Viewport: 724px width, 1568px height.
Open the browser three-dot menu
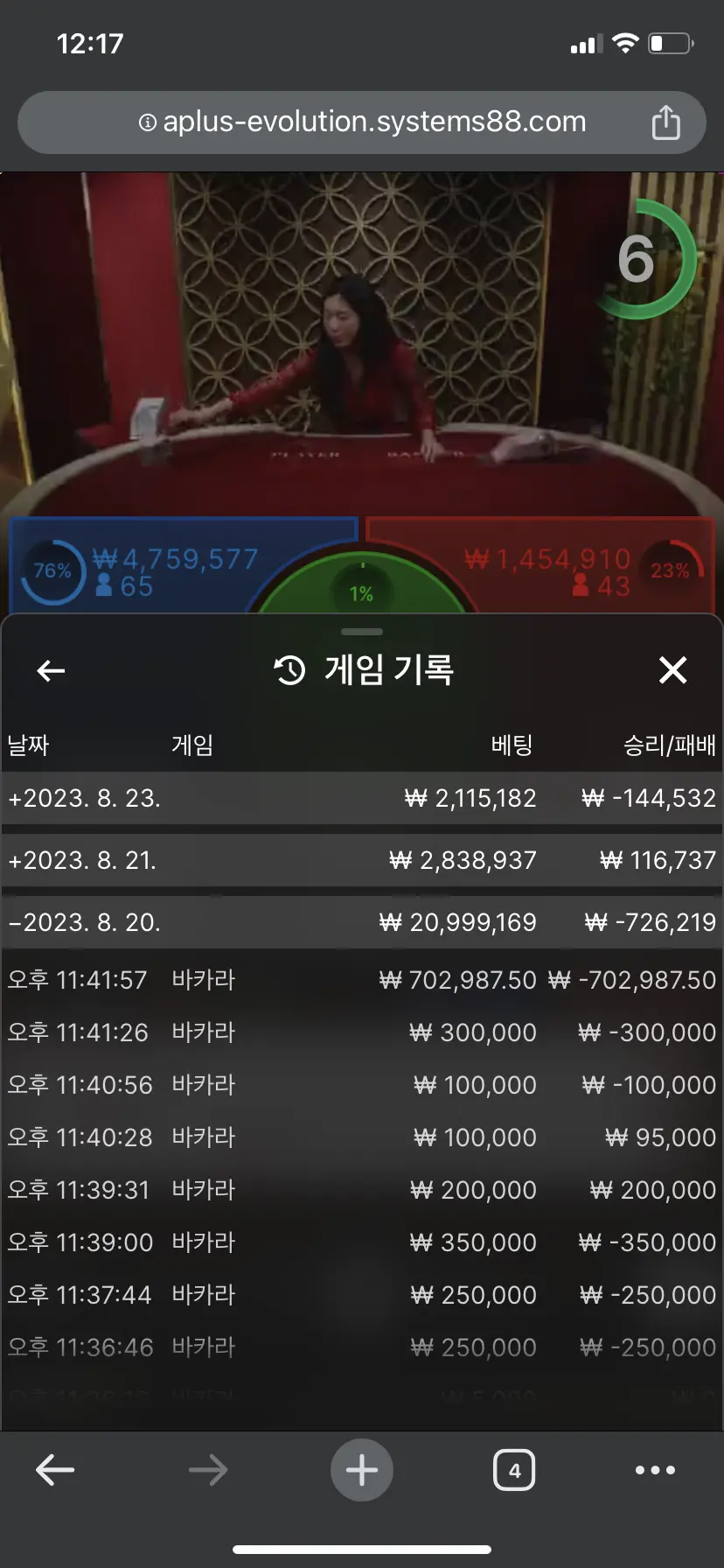tap(656, 1470)
